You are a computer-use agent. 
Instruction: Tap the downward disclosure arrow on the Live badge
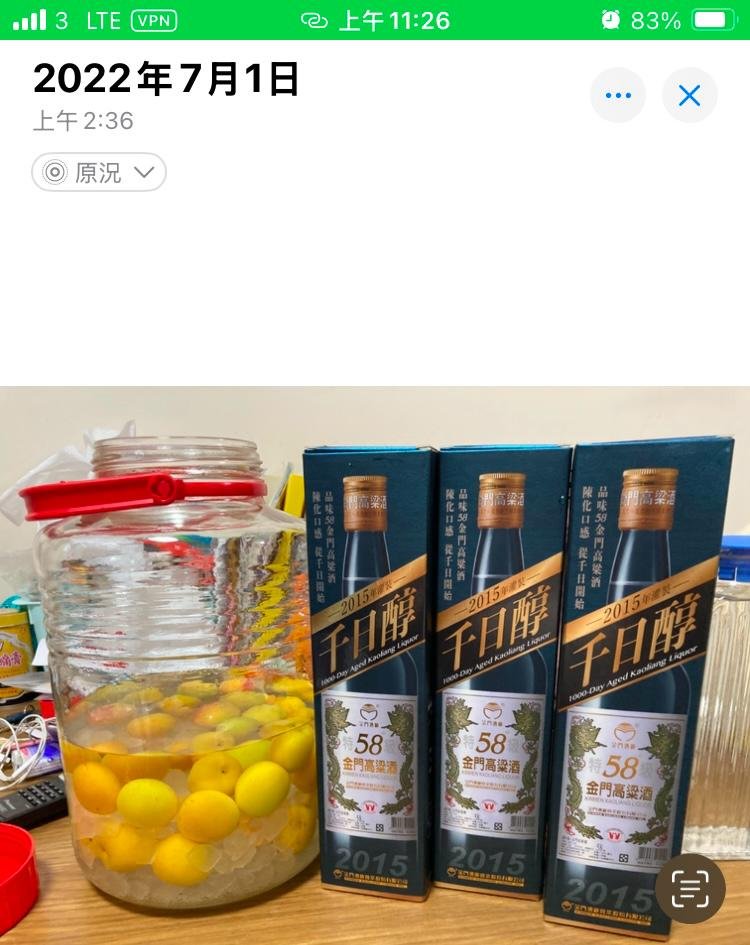[144, 173]
